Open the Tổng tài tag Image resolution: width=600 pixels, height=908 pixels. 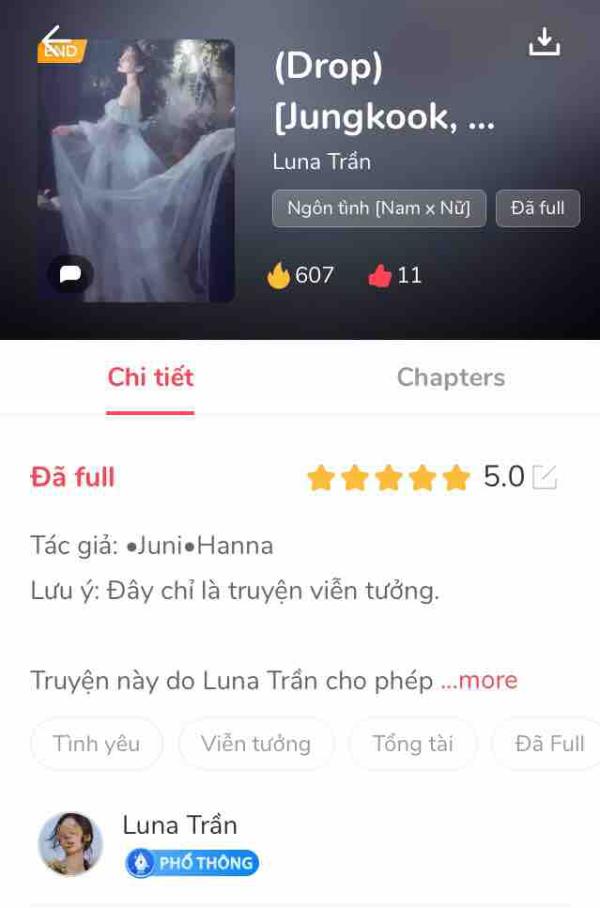(412, 744)
